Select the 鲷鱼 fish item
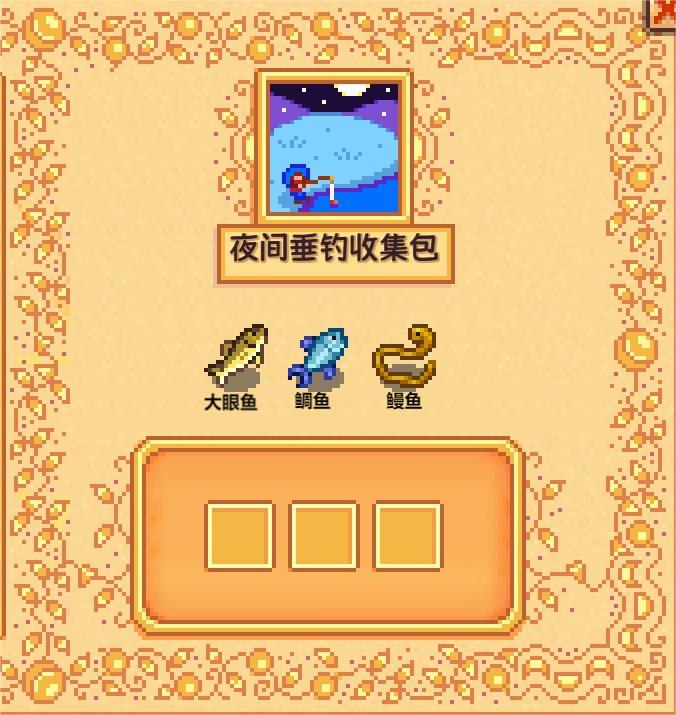The image size is (676, 715). pyautogui.click(x=318, y=357)
